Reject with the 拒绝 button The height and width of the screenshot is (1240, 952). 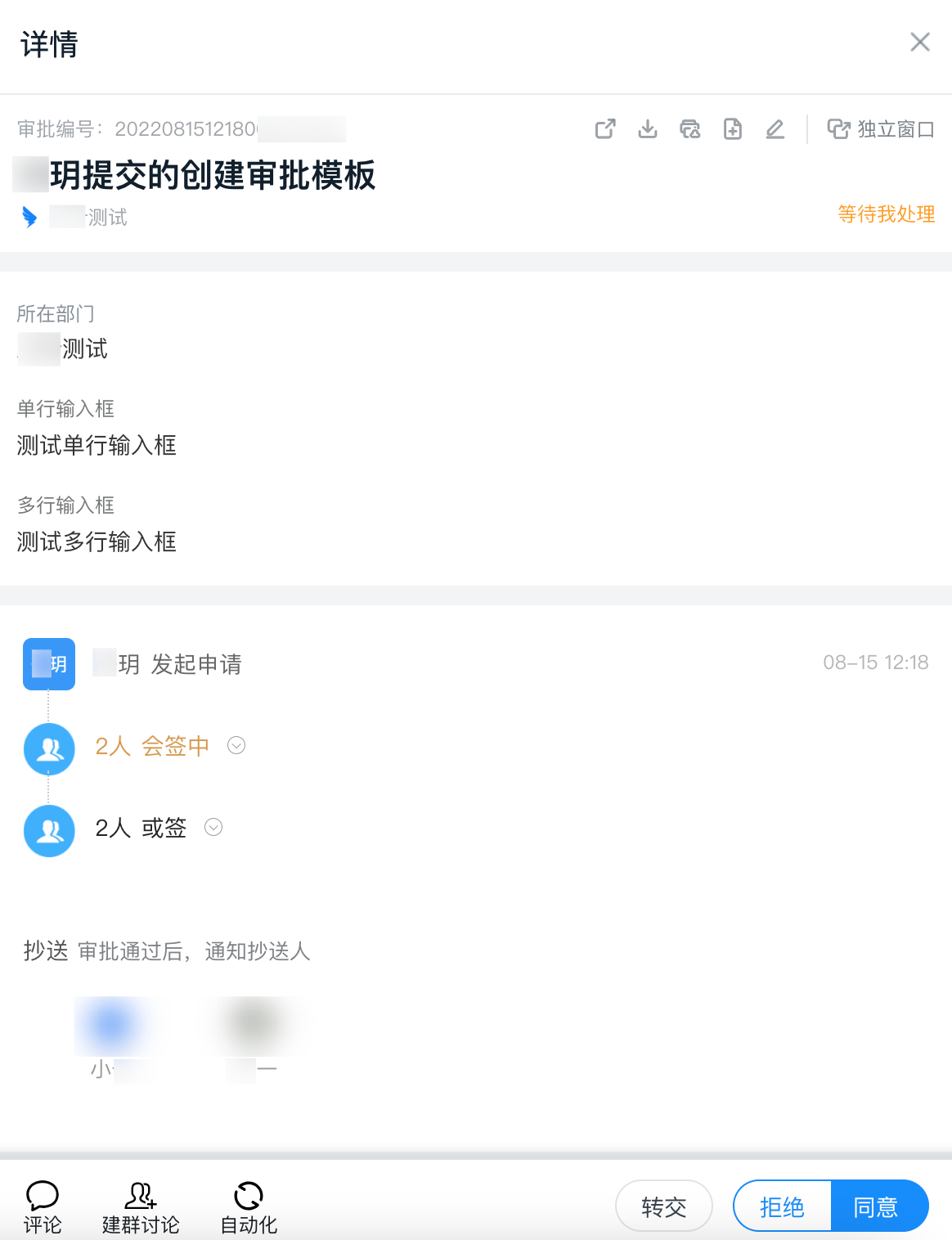782,1206
